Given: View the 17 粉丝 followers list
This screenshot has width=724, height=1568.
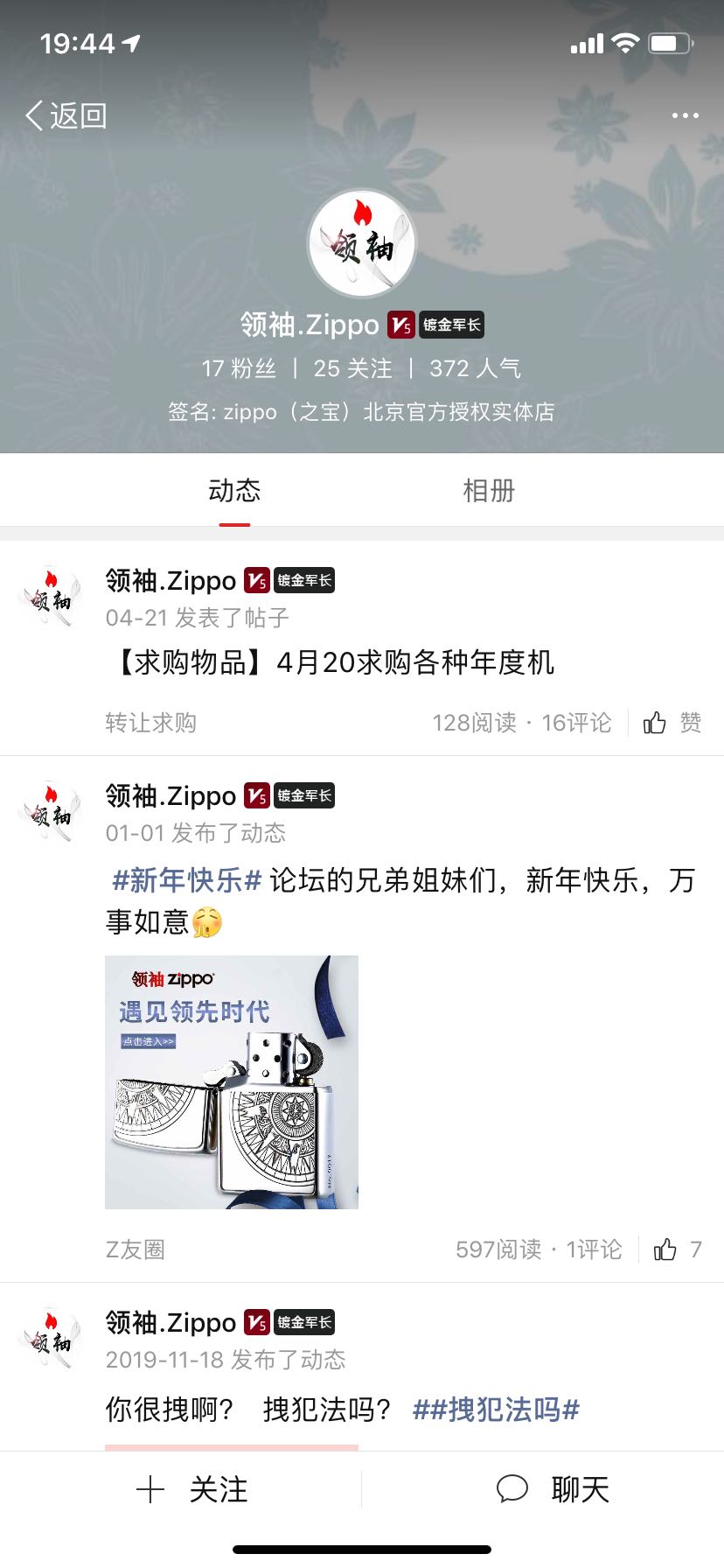Looking at the screenshot, I should click(239, 368).
